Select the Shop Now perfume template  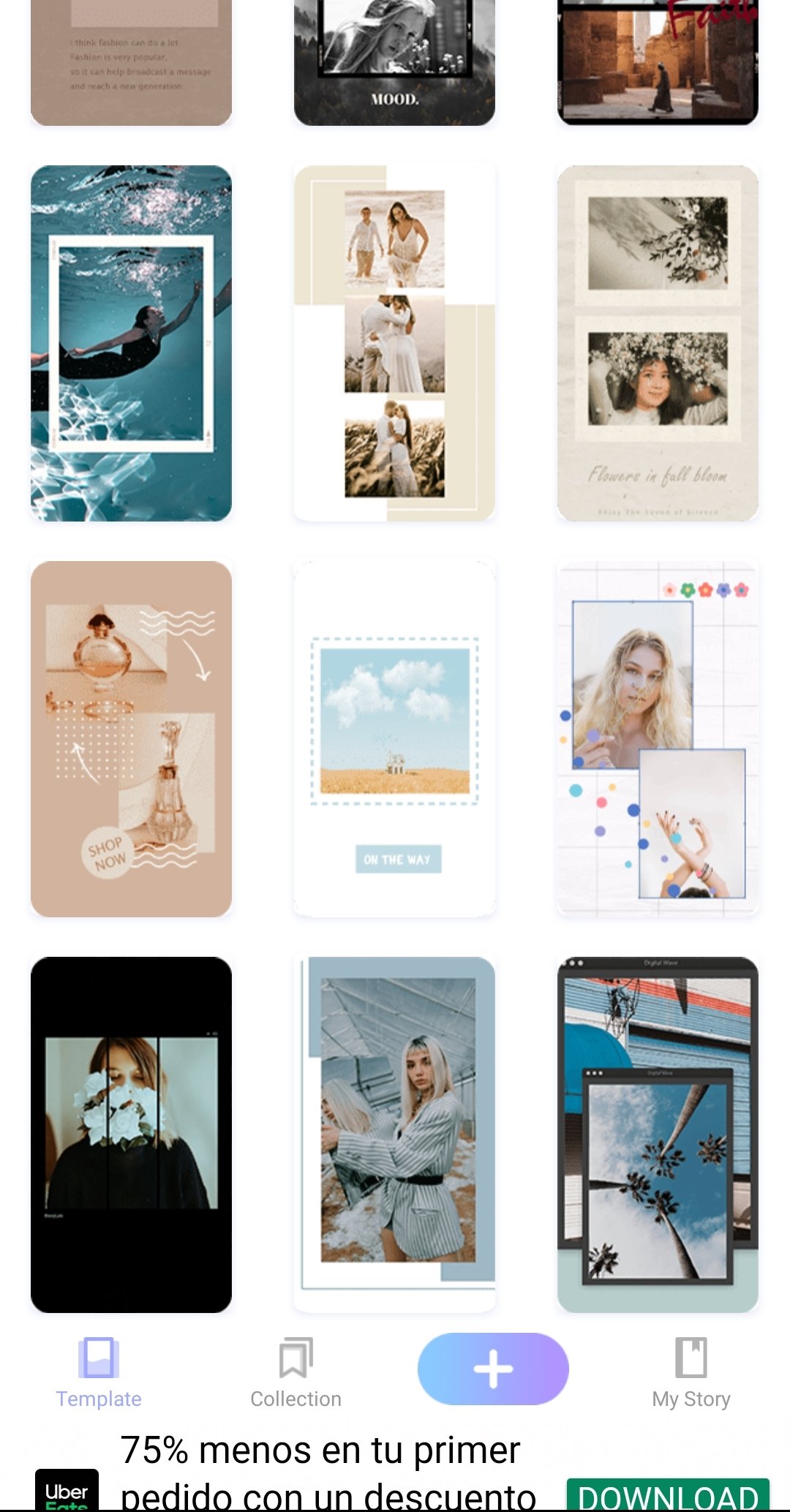click(131, 739)
